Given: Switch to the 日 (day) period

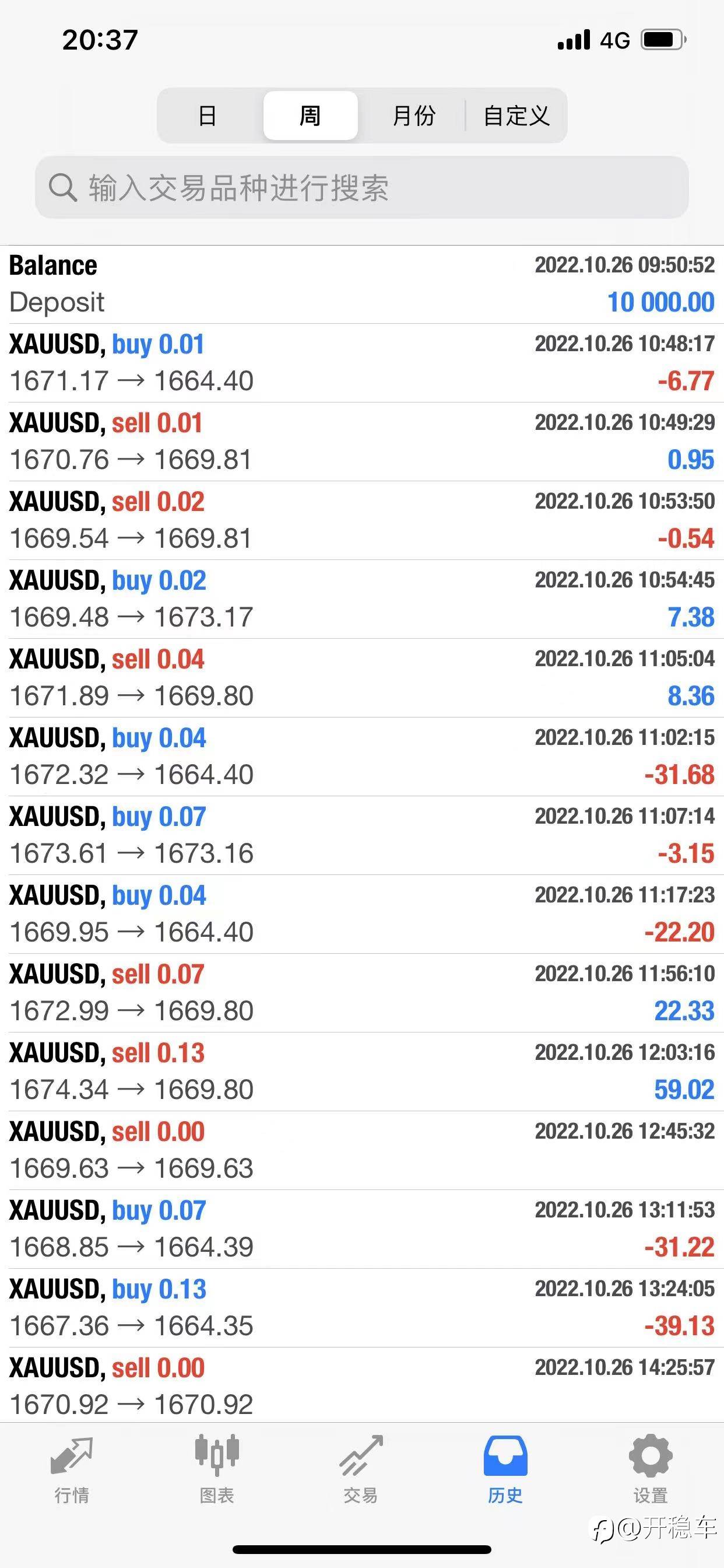Looking at the screenshot, I should tap(208, 116).
